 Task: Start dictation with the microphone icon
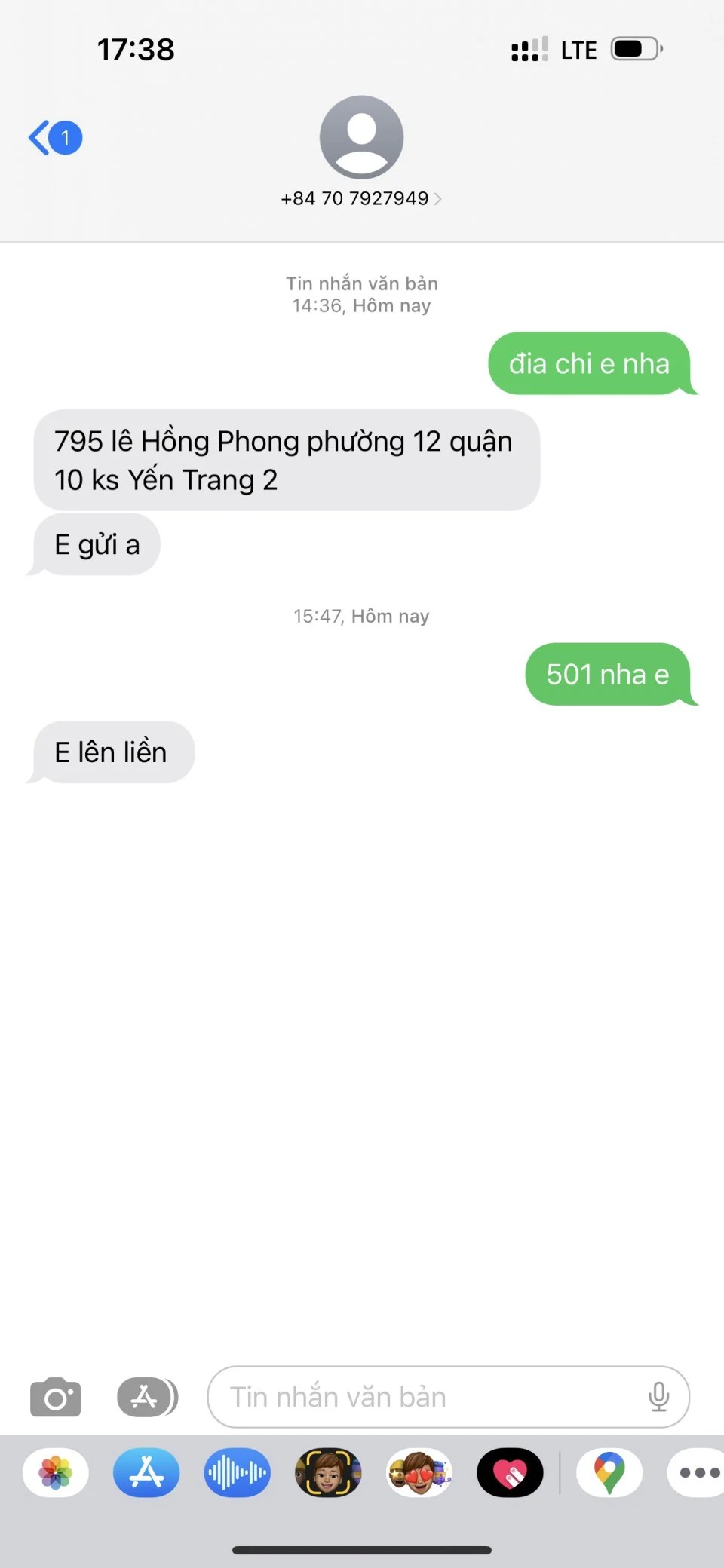point(658,1397)
